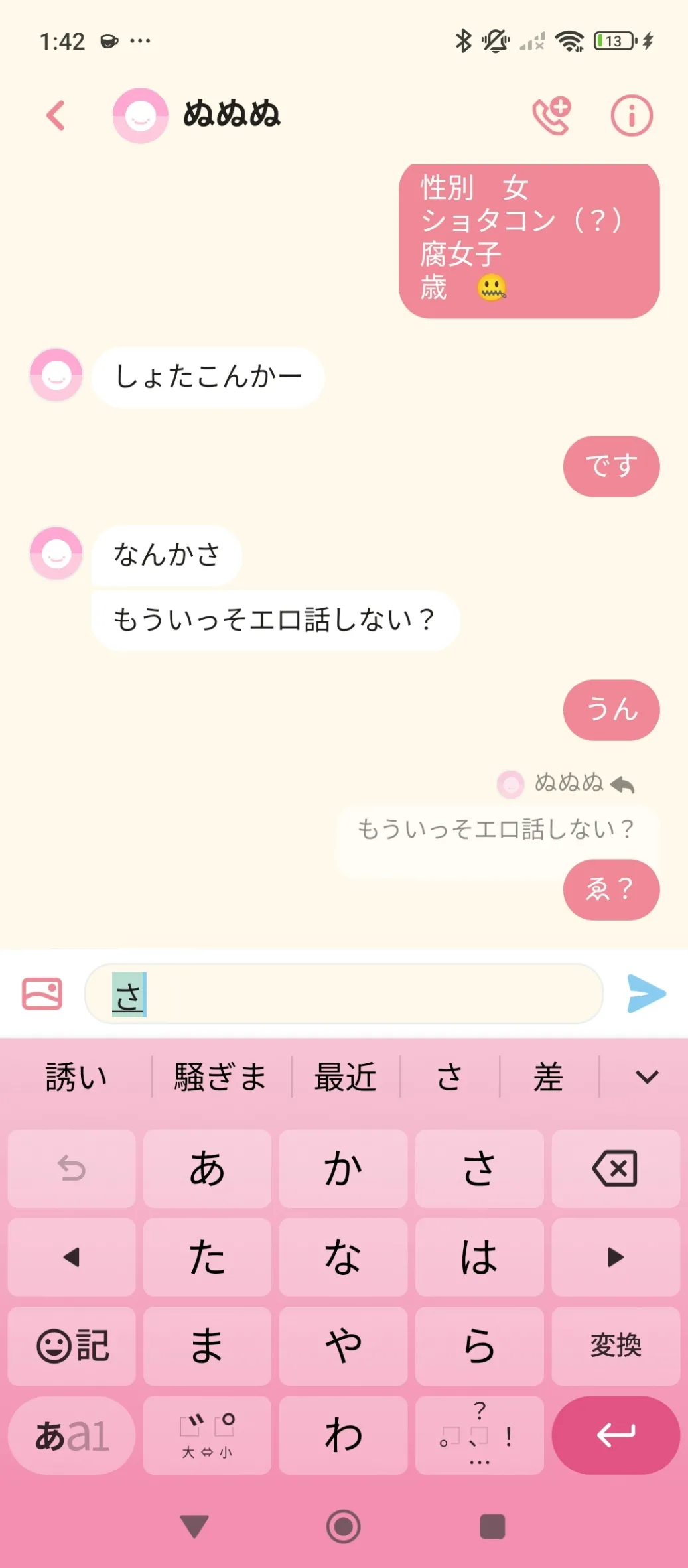This screenshot has height=1568, width=688.
Task: Select the 誘い suggestion
Action: click(76, 1077)
